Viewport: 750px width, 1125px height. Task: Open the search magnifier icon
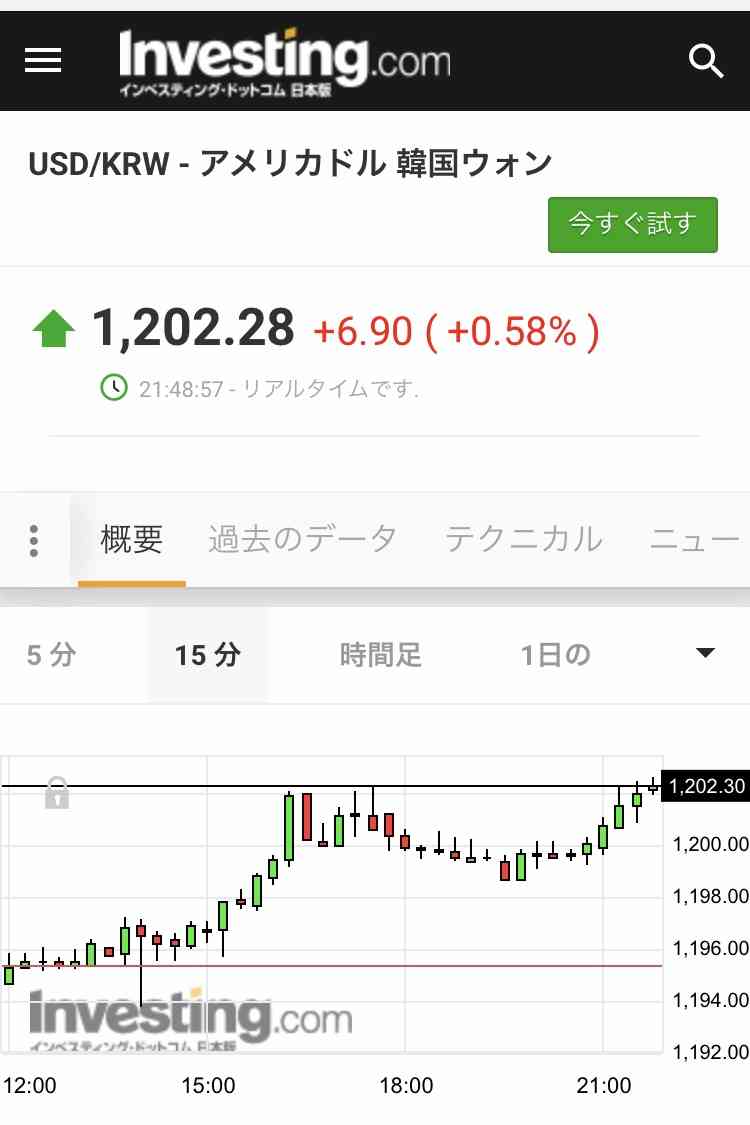706,61
